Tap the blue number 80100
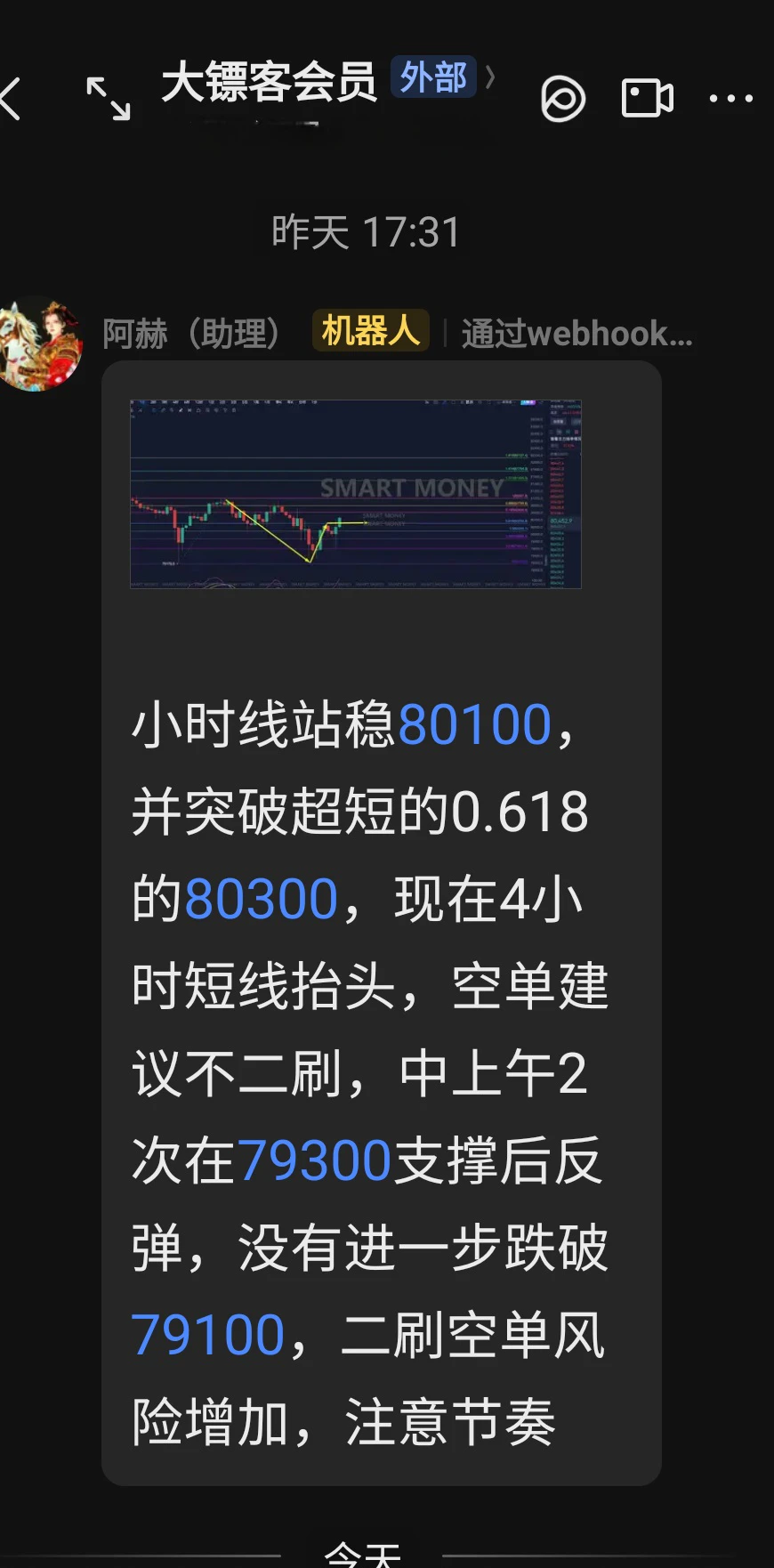 pos(475,724)
